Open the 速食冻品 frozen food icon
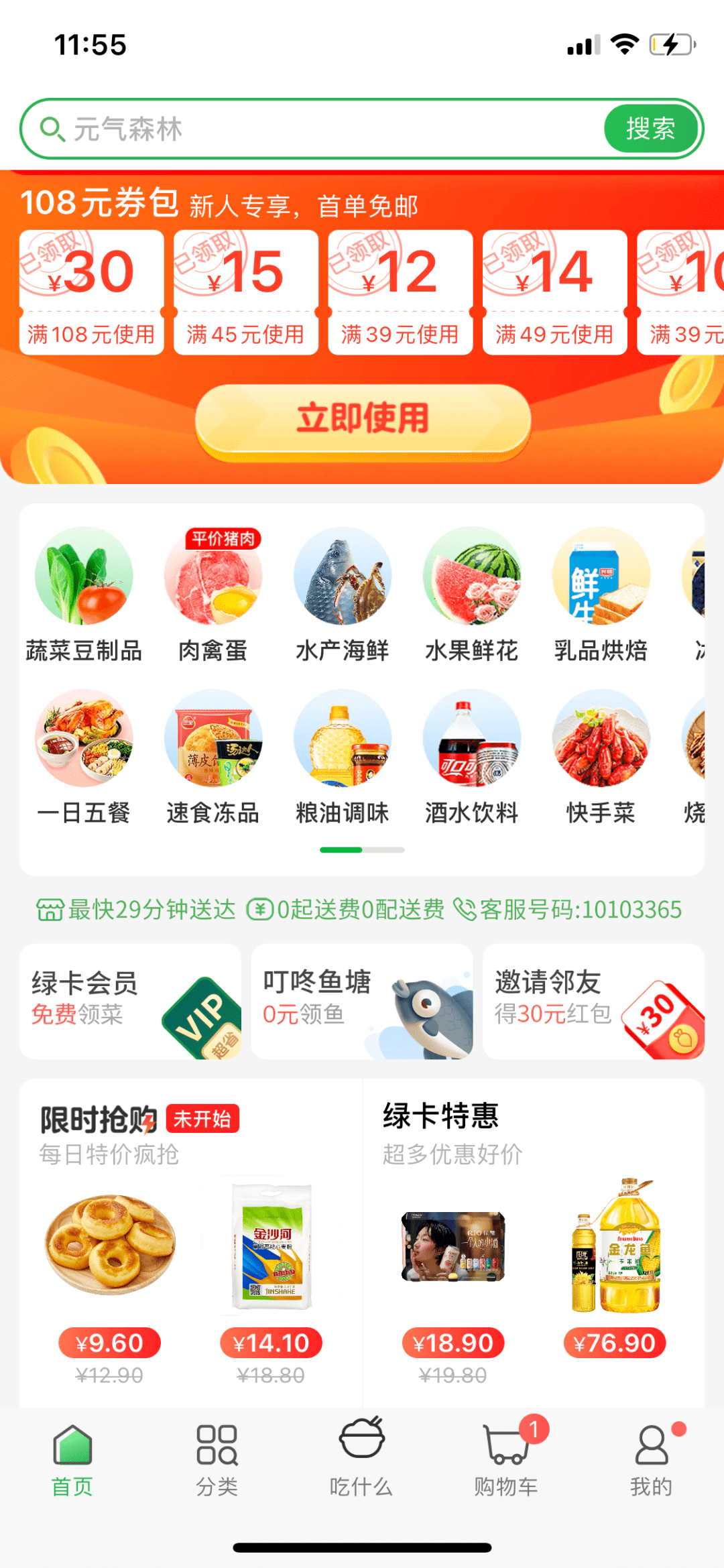The width and height of the screenshot is (724, 1568). [x=212, y=744]
